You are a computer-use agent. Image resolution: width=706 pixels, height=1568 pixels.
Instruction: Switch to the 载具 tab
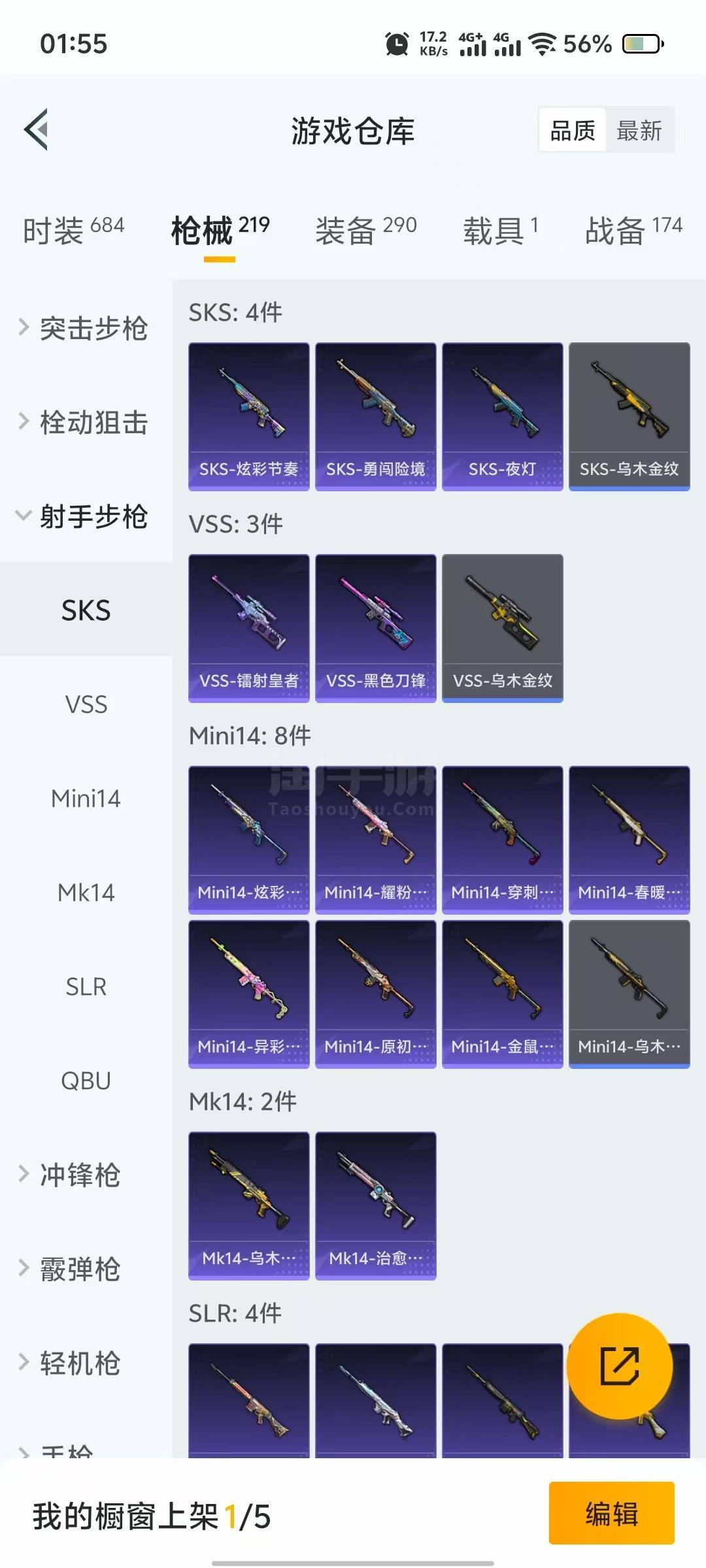pyautogui.click(x=501, y=230)
